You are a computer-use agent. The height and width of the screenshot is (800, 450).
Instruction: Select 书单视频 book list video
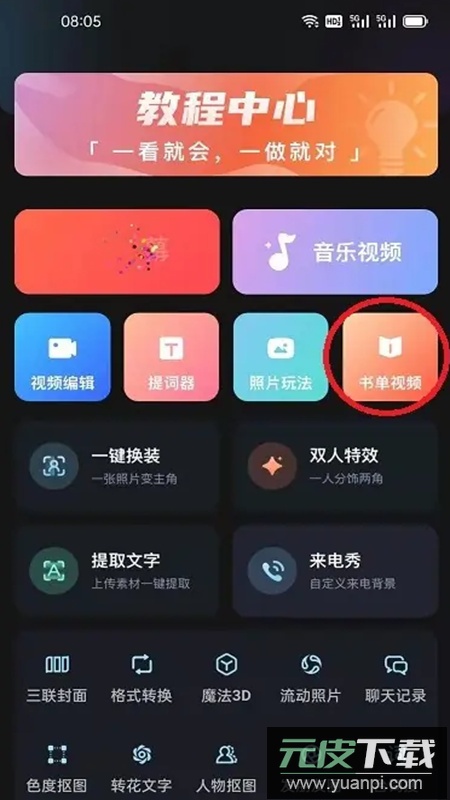[x=390, y=357]
